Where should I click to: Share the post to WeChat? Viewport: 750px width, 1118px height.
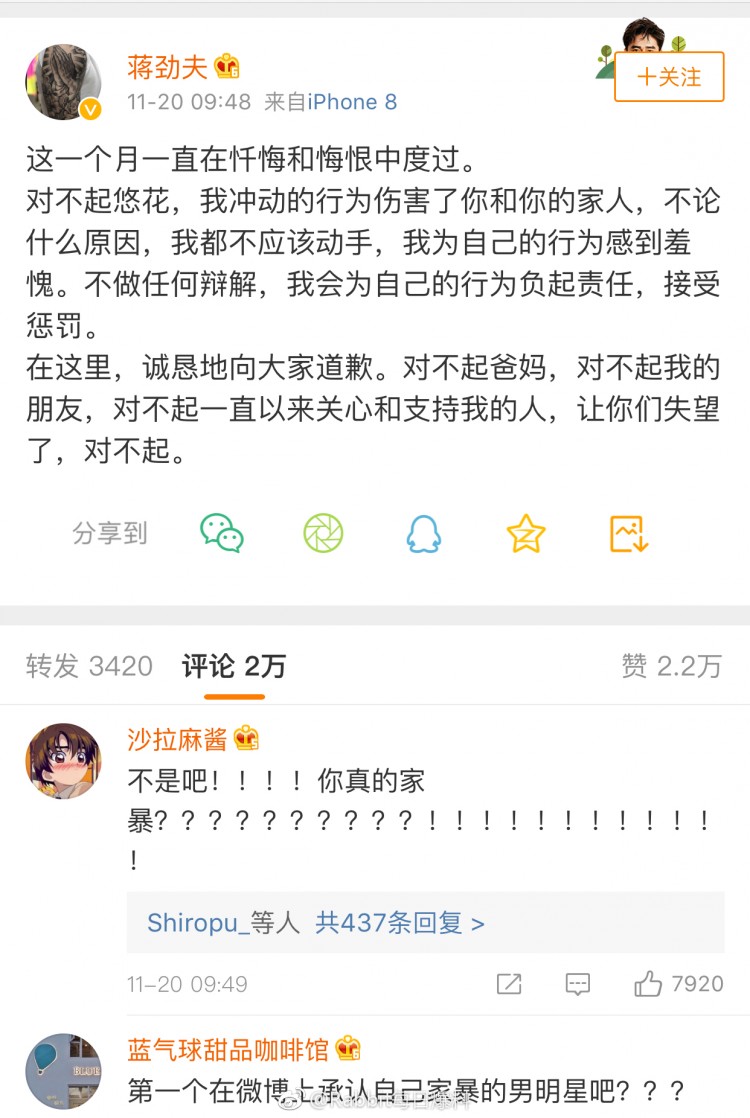click(222, 533)
